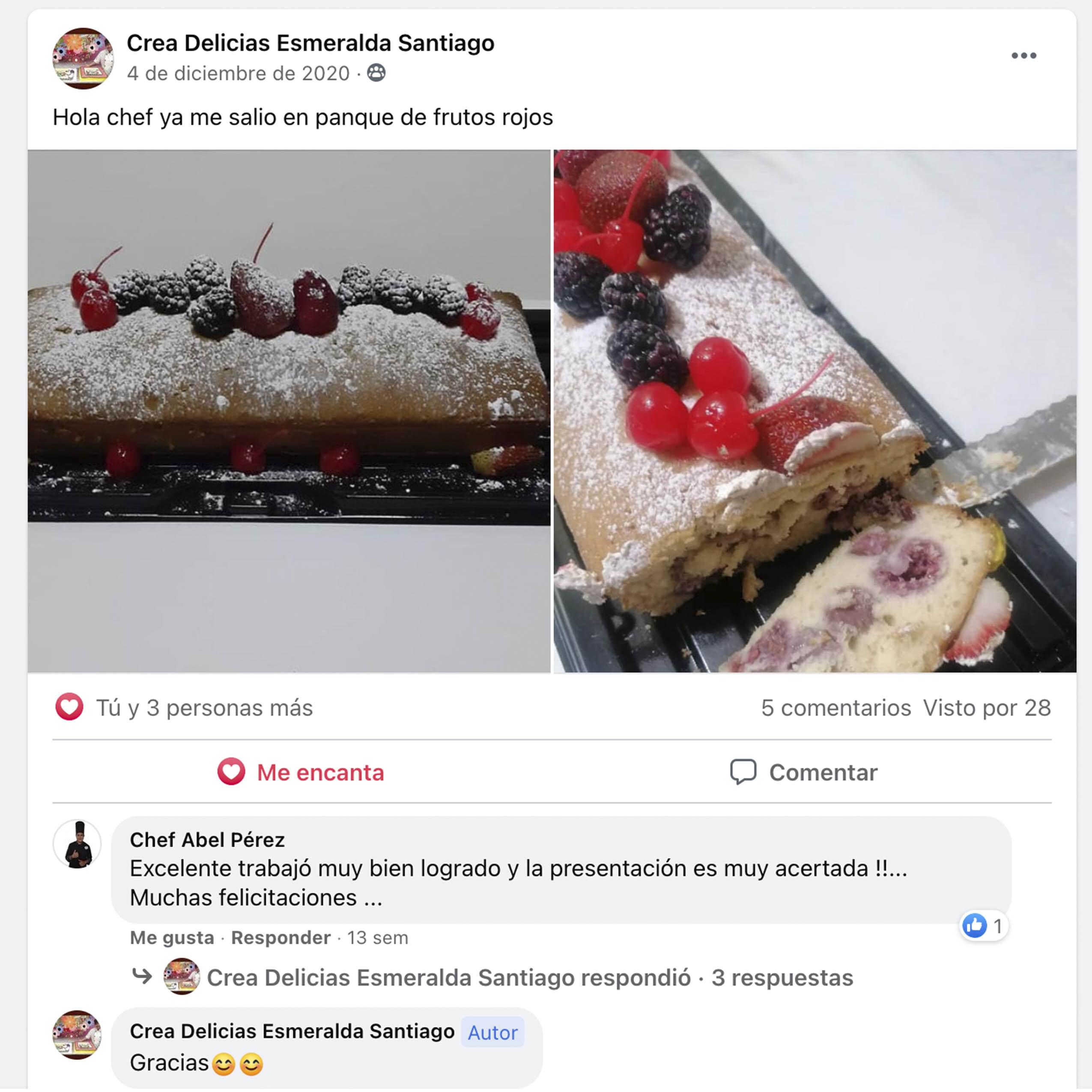Tap Comentar to write a comment
Screen dimensions: 1092x1092
click(803, 772)
